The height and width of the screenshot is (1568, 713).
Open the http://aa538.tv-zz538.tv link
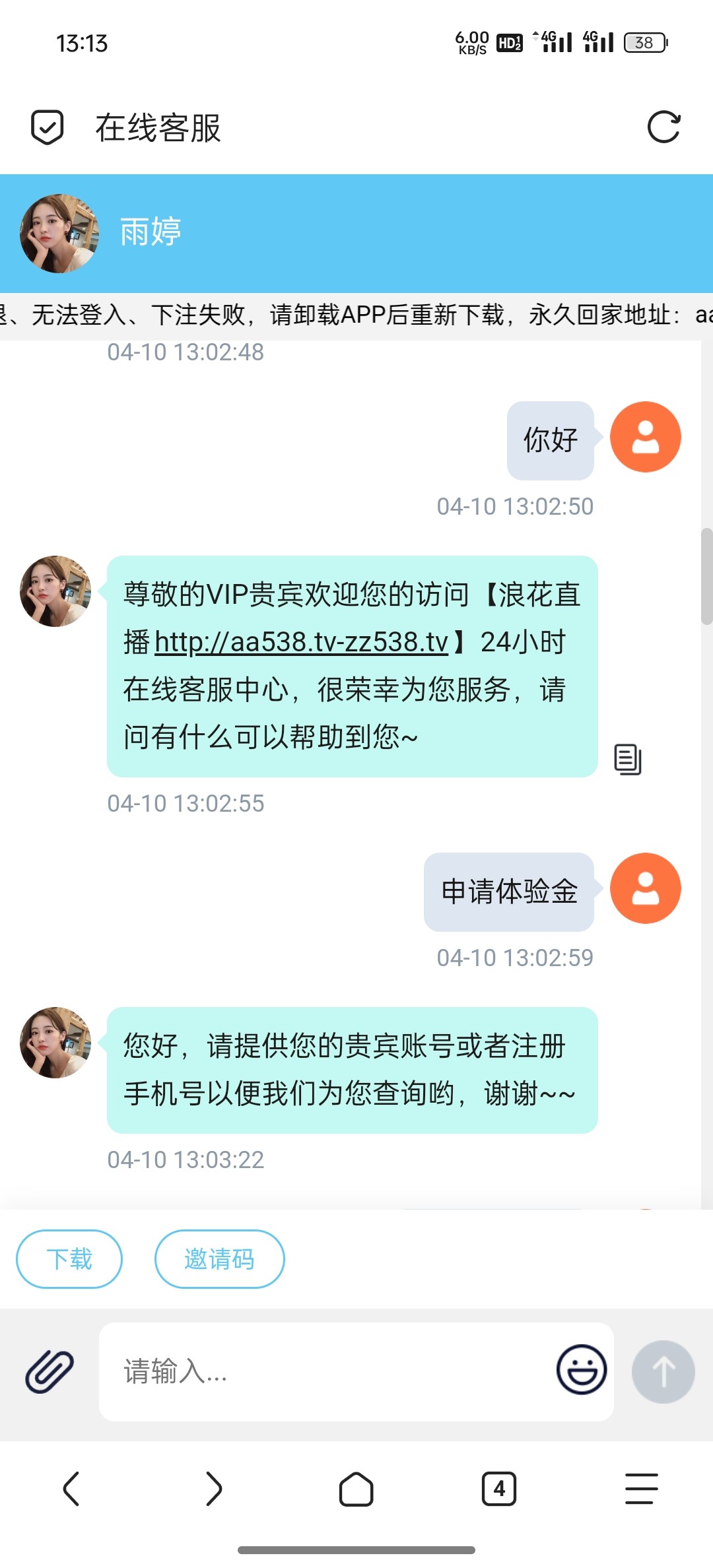[x=302, y=642]
